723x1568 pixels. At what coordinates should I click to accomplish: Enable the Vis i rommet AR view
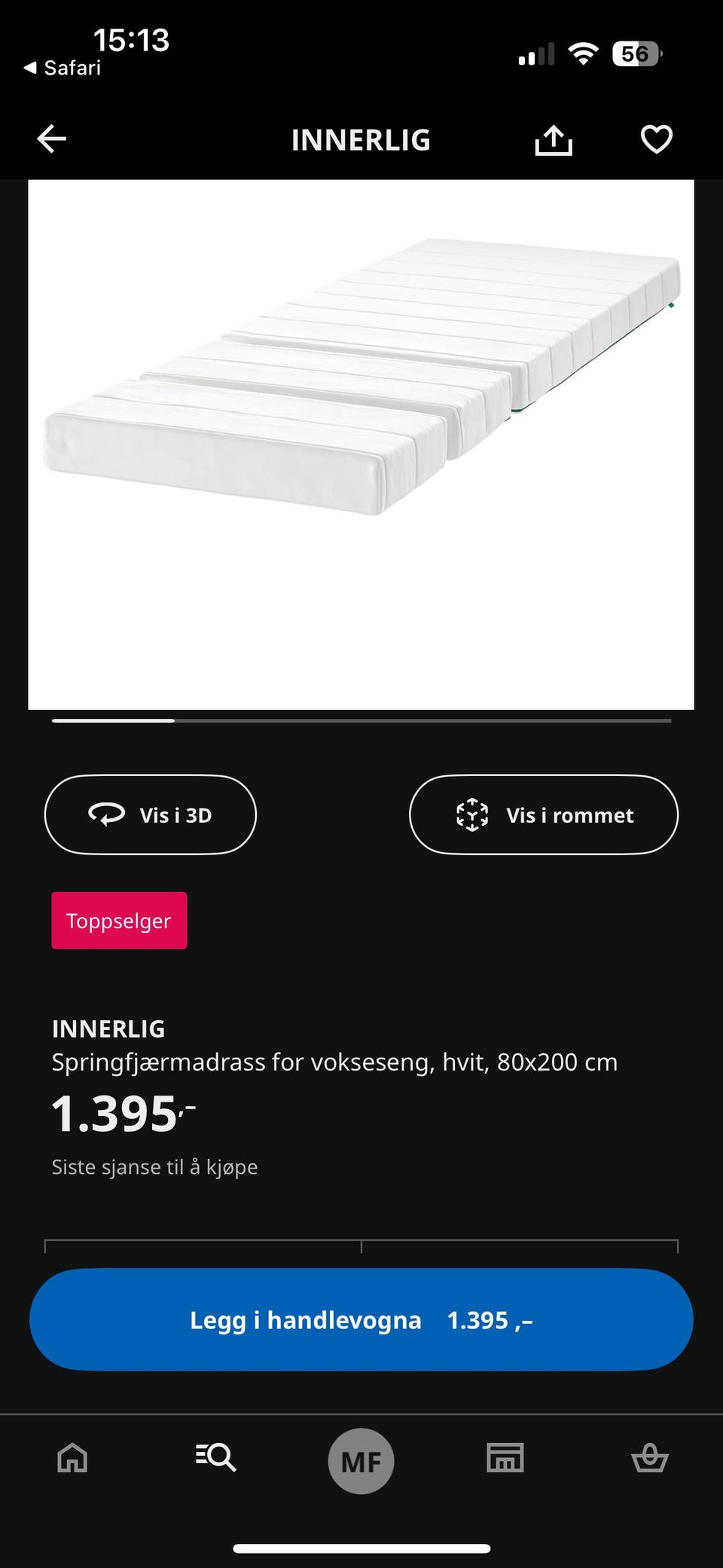(x=543, y=815)
